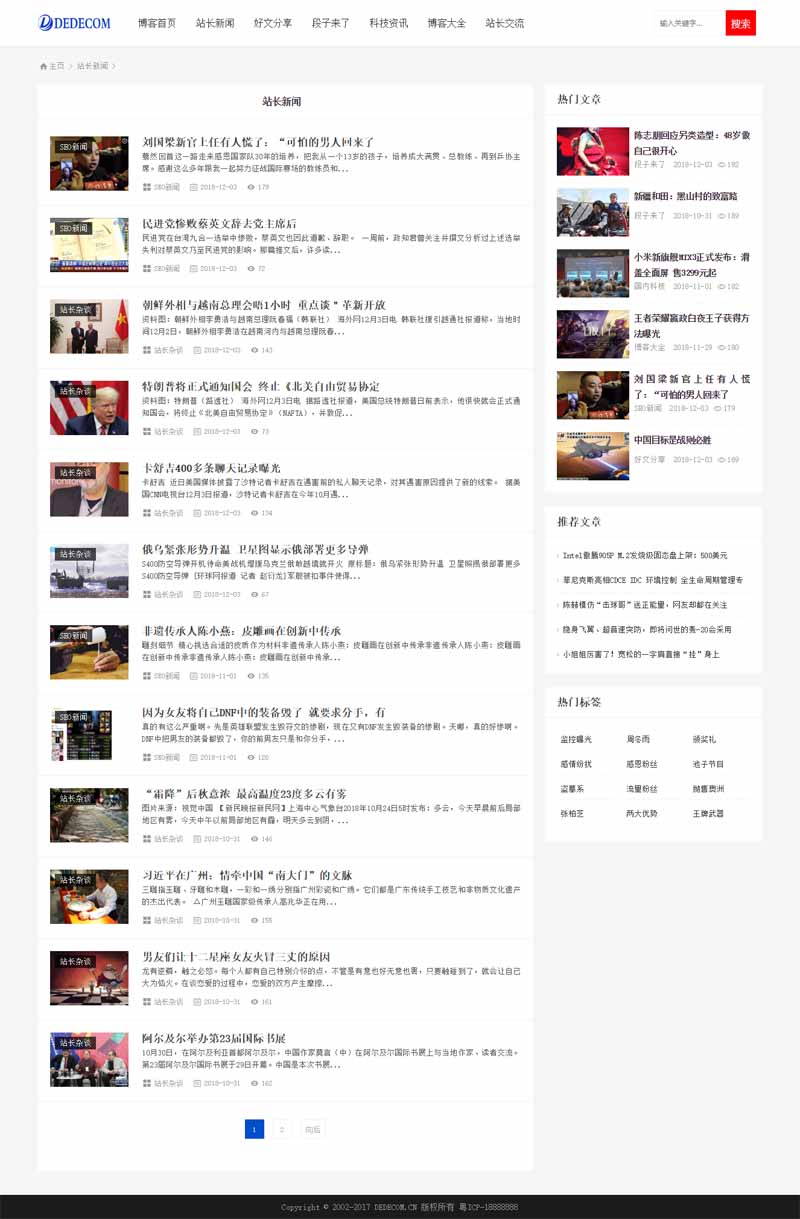Image resolution: width=800 pixels, height=1219 pixels.
Task: Open hot article 新疆和田:黑山村的致富路
Action: pyautogui.click(x=685, y=196)
